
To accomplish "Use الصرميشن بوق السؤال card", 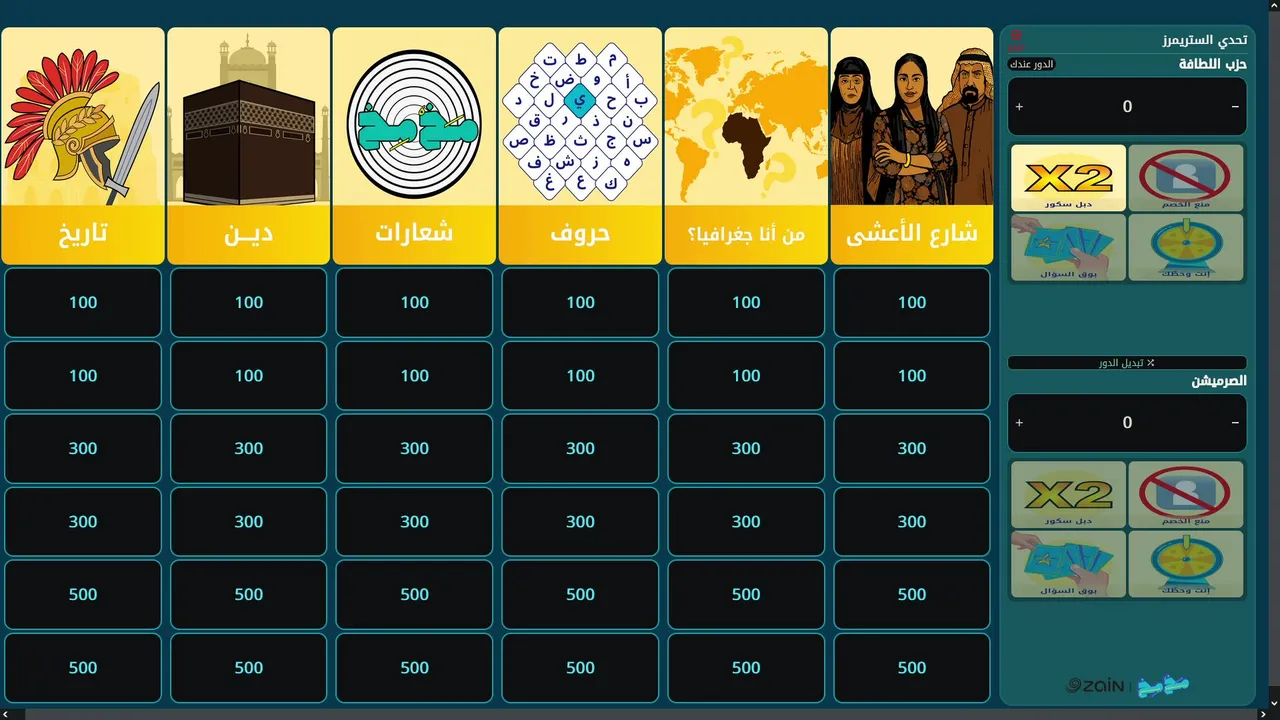I will point(1069,564).
